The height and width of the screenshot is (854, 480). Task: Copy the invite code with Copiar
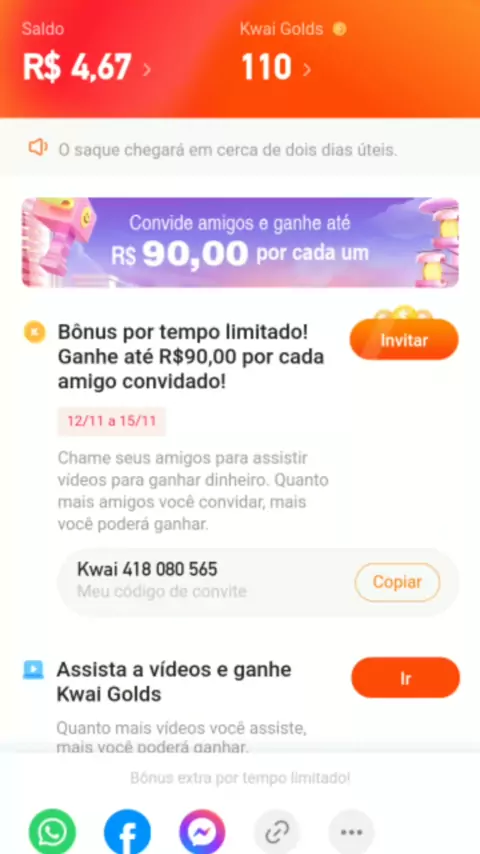[397, 582]
